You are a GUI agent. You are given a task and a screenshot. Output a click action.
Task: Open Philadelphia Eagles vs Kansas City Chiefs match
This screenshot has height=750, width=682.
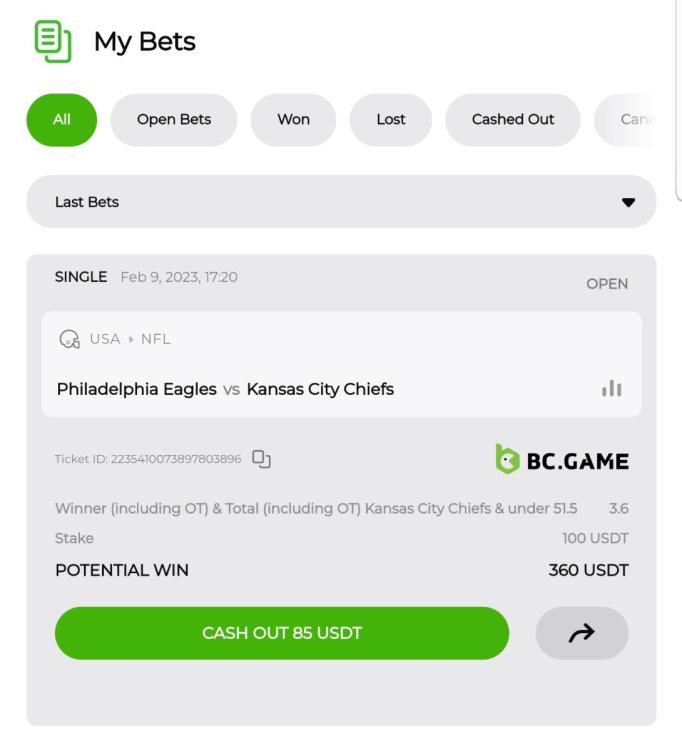pyautogui.click(x=225, y=389)
